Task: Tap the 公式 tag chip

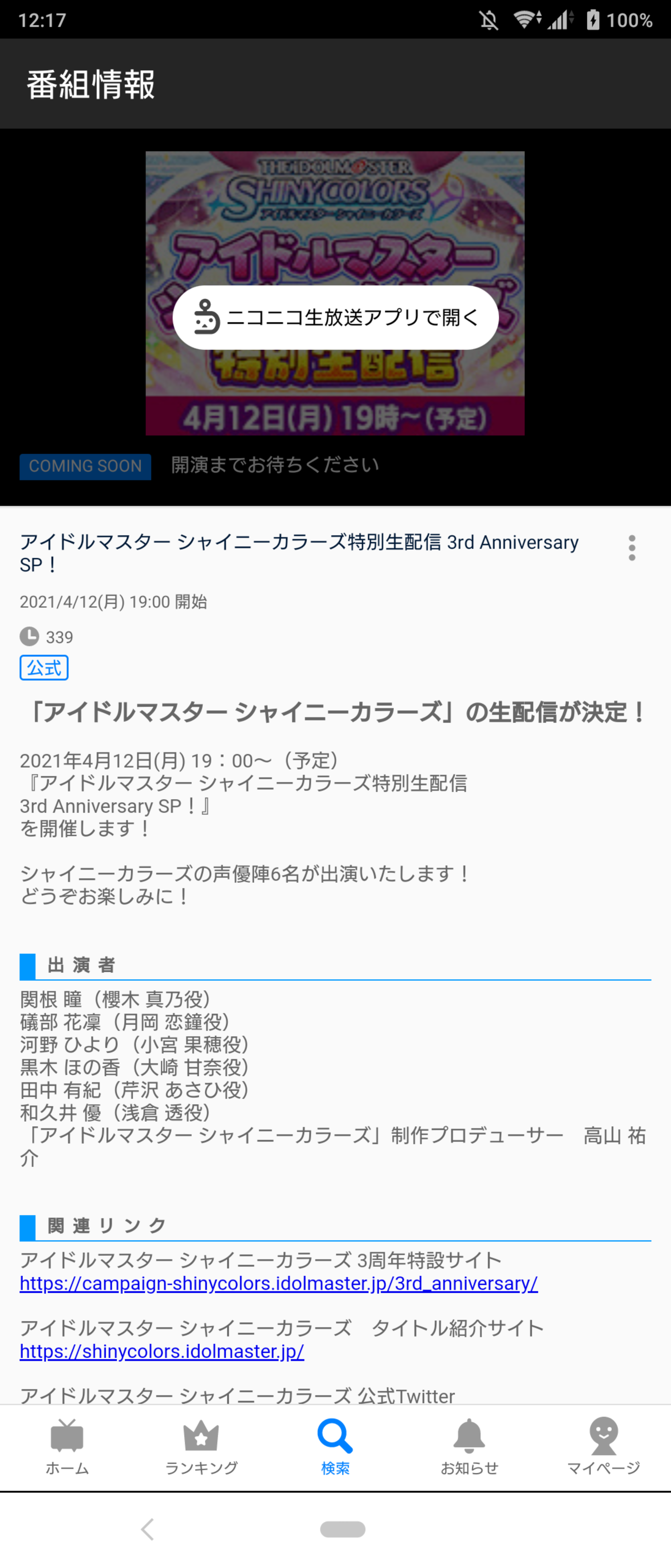Action: [44, 668]
